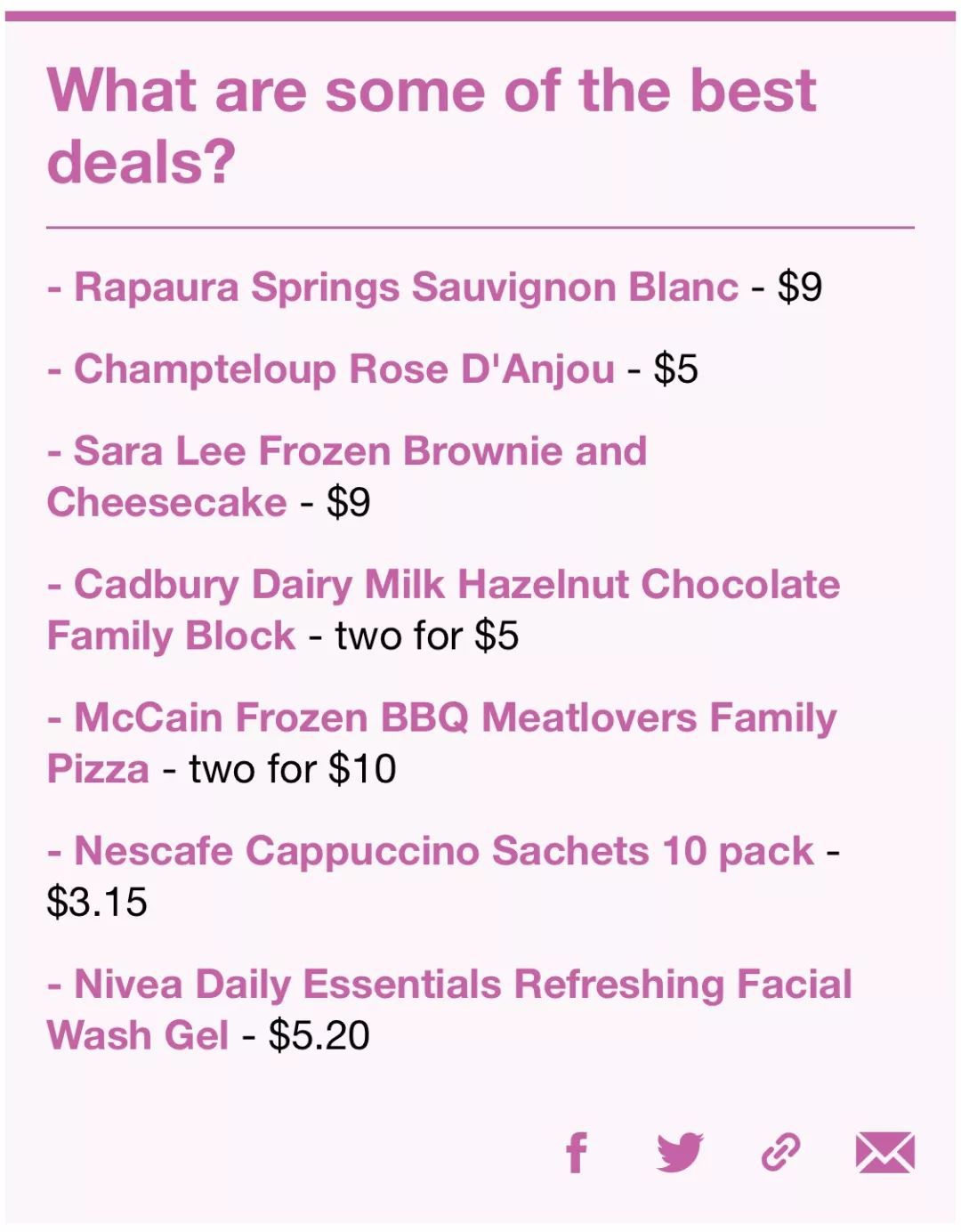Share this list on Twitter
Screen dimensions: 961x1232
coord(680,1153)
